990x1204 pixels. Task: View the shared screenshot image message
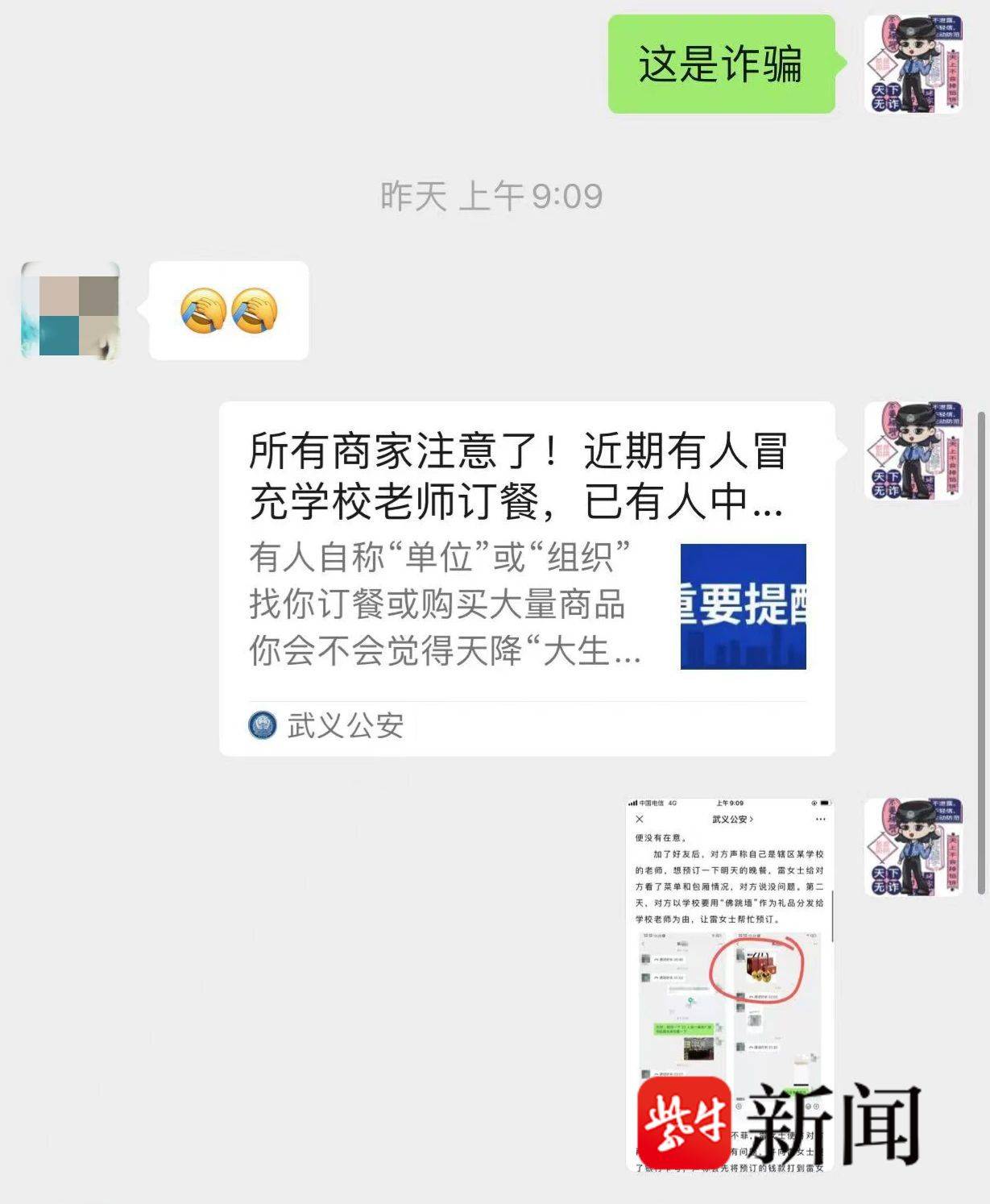730,984
